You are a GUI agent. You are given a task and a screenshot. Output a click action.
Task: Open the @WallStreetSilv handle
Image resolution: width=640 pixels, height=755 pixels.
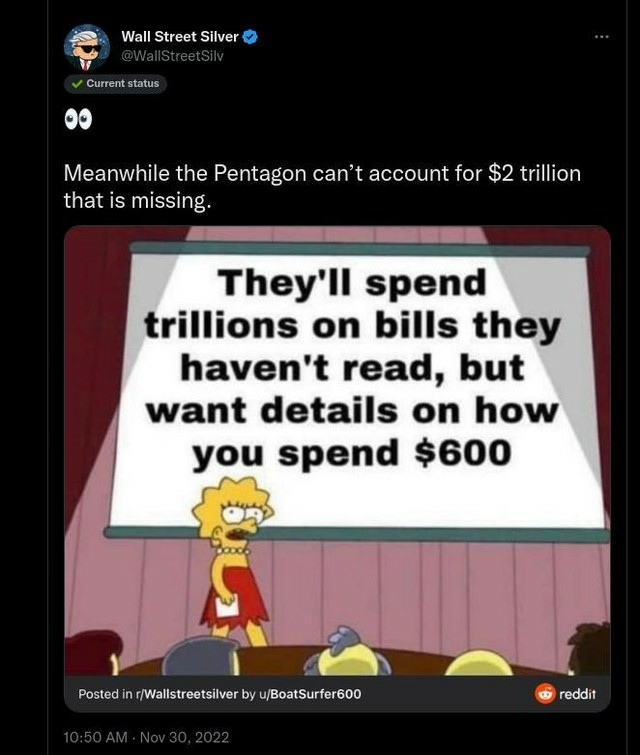click(172, 55)
